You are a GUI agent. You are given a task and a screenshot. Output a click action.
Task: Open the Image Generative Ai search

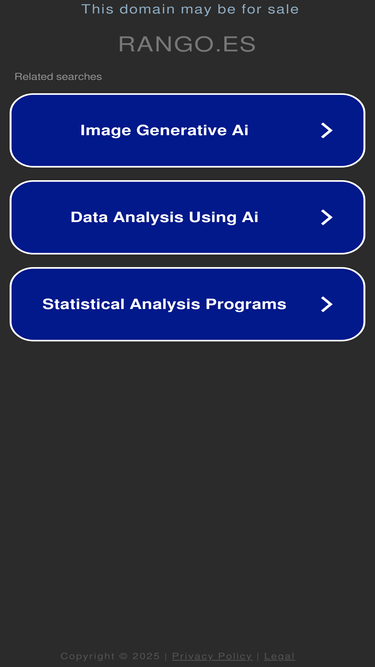[188, 130]
